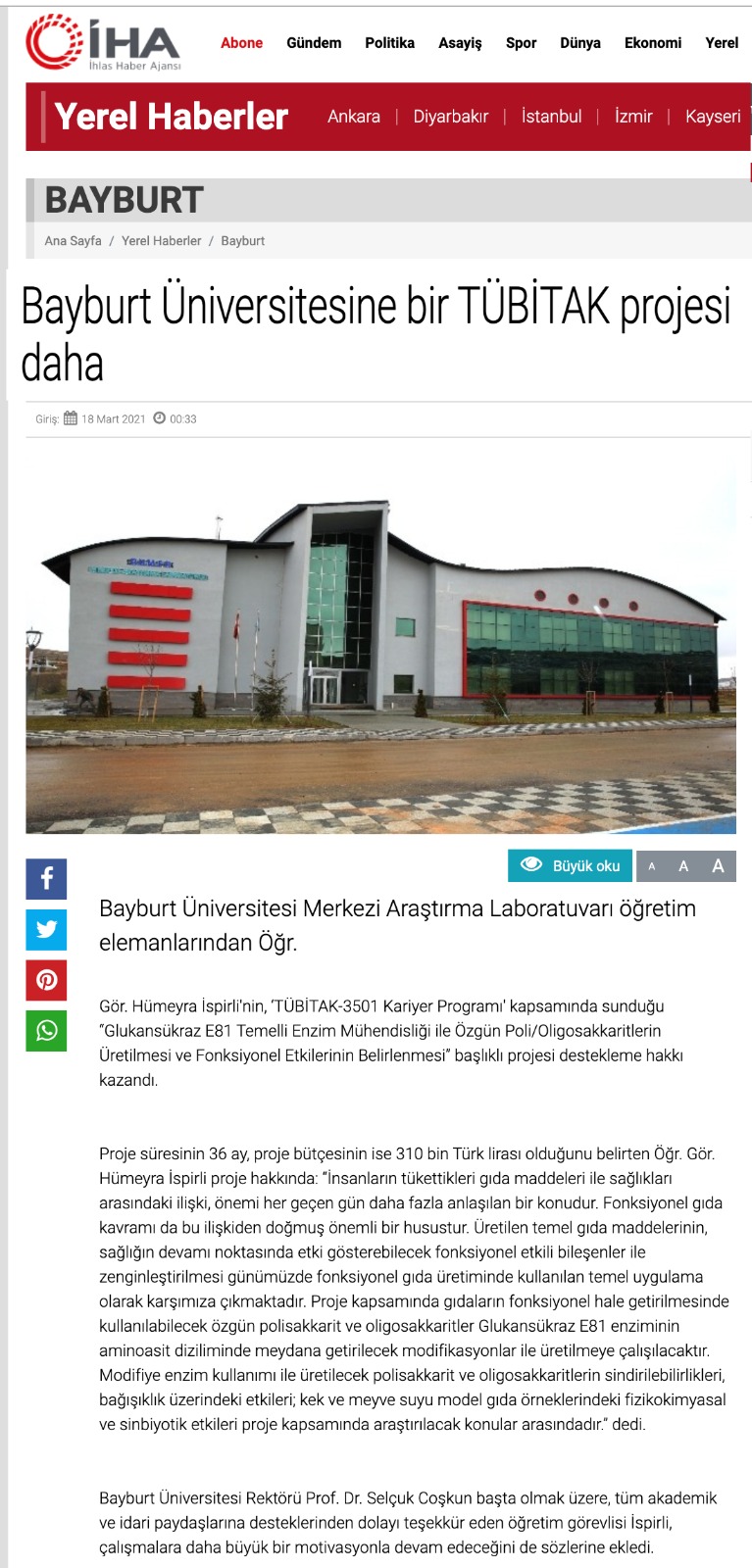Share the article on Facebook
The image size is (752, 1568).
[46, 879]
